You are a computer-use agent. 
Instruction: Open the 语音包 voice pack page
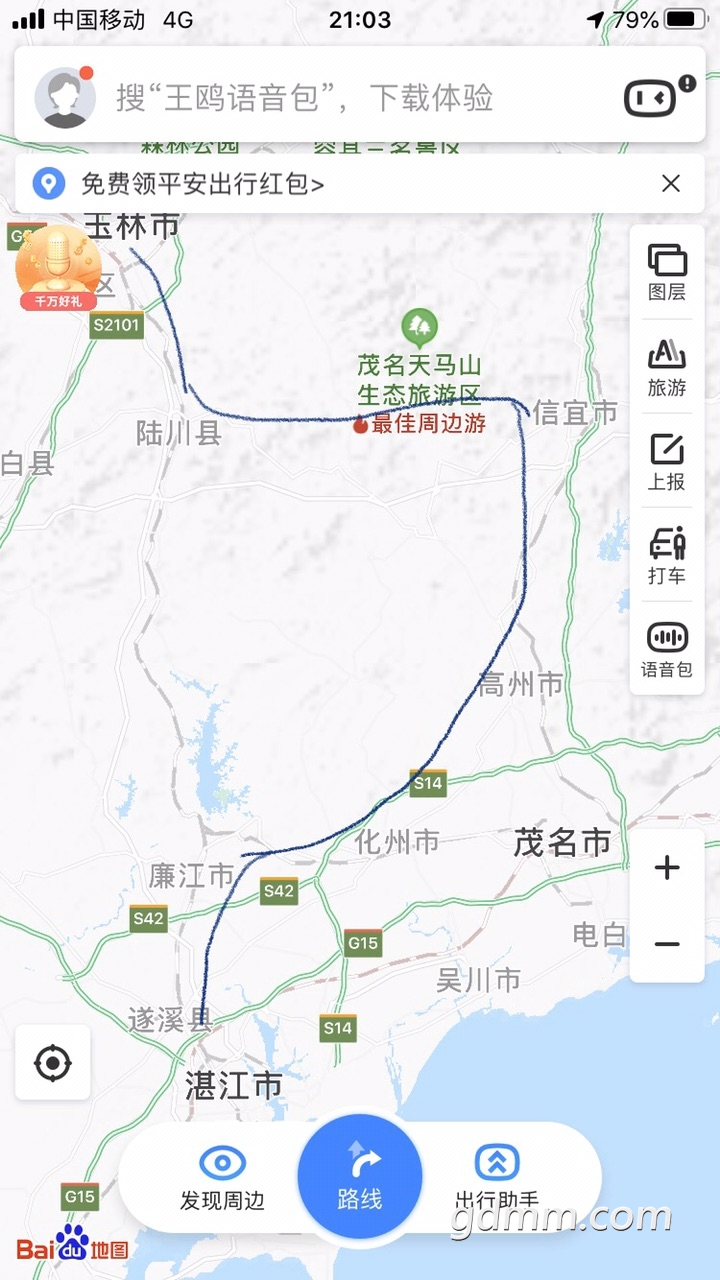667,650
